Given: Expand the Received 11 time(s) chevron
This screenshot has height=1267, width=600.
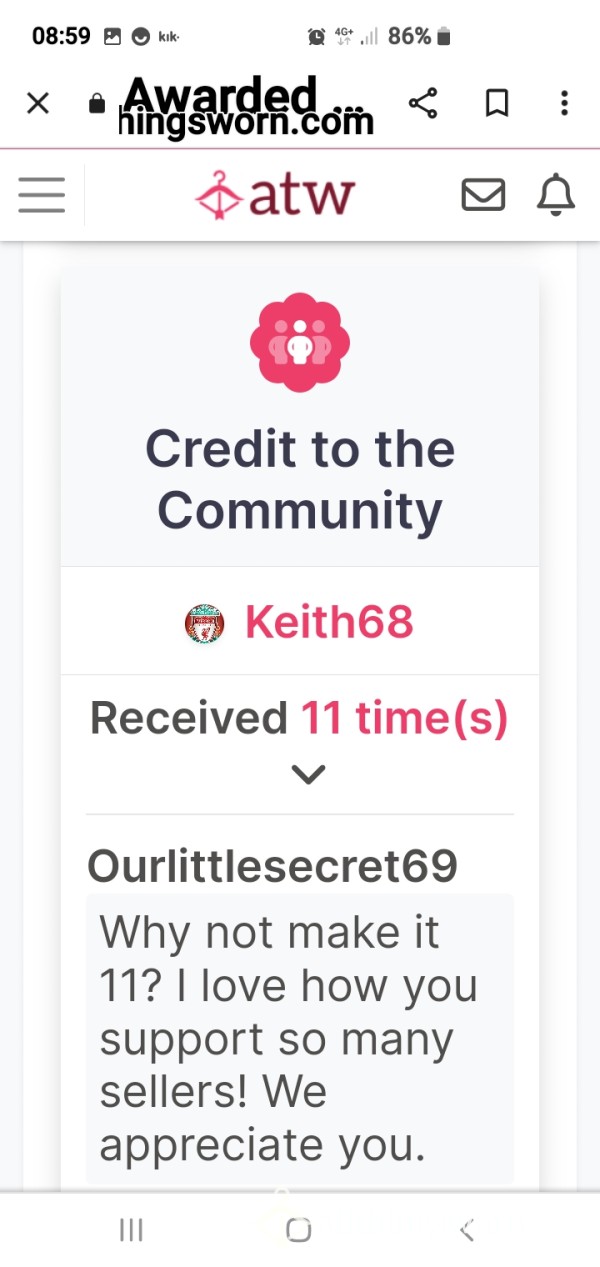Looking at the screenshot, I should pos(307,774).
